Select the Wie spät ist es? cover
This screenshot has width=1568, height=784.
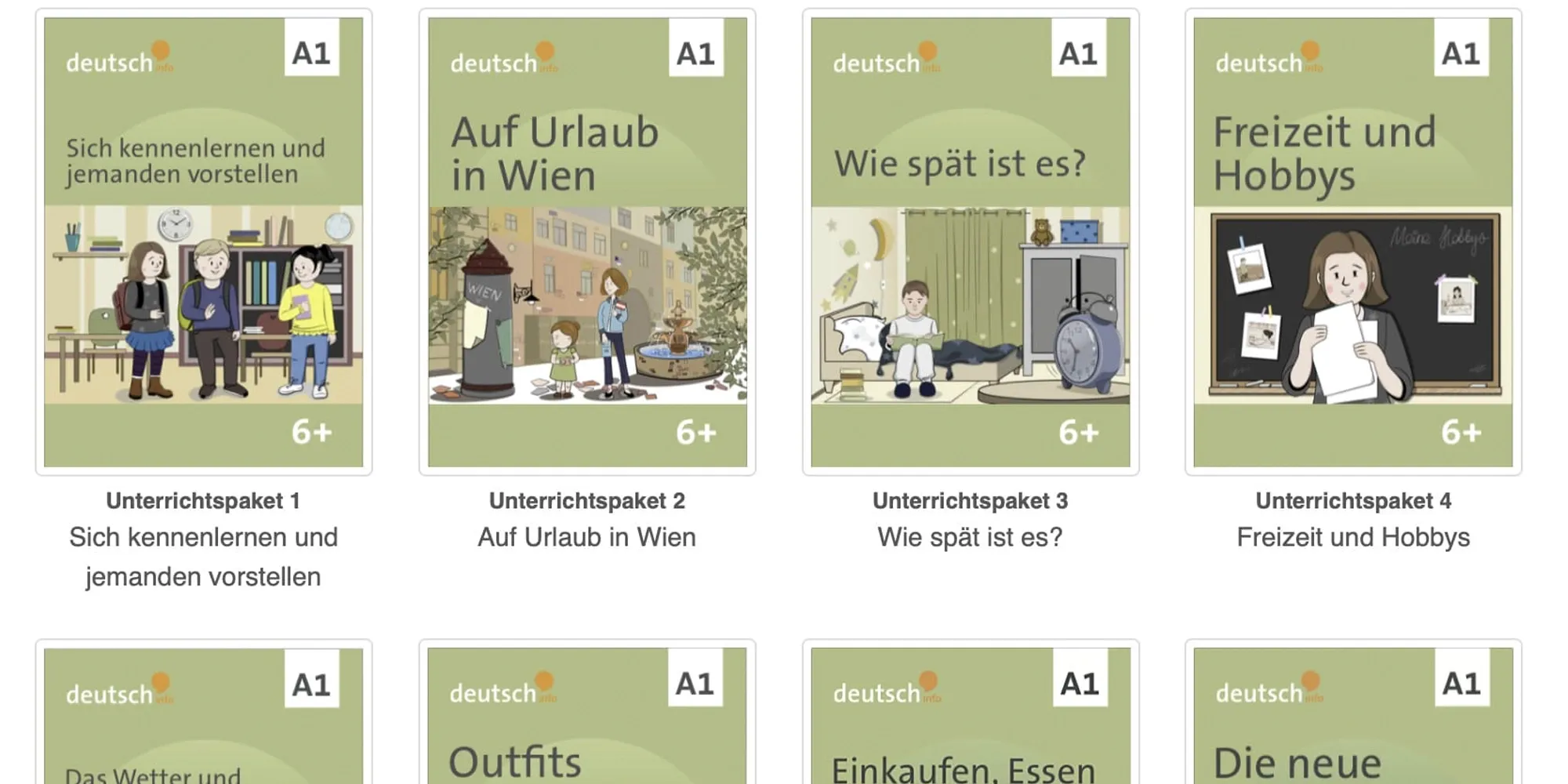pyautogui.click(x=970, y=242)
